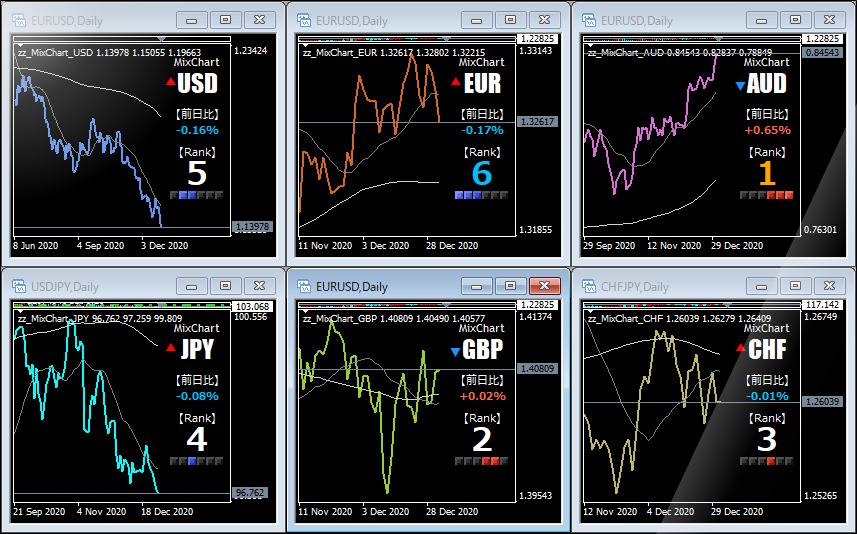Maximize the GBP MixChart window
Viewport: 857px width, 534px height.
click(x=510, y=286)
